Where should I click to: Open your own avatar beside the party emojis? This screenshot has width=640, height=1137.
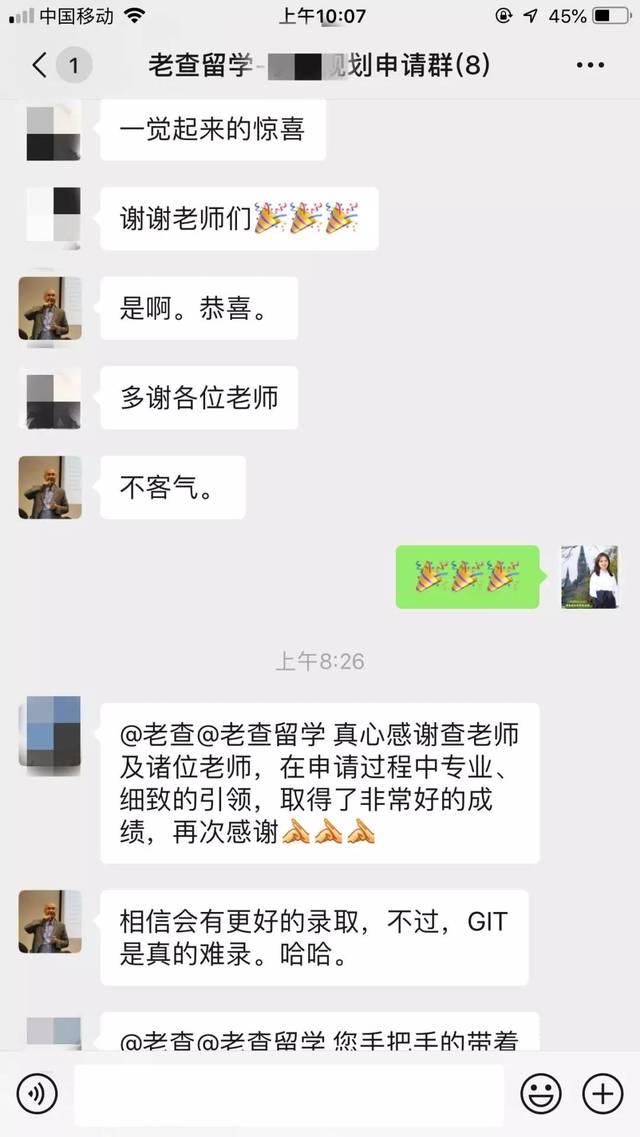pos(590,577)
